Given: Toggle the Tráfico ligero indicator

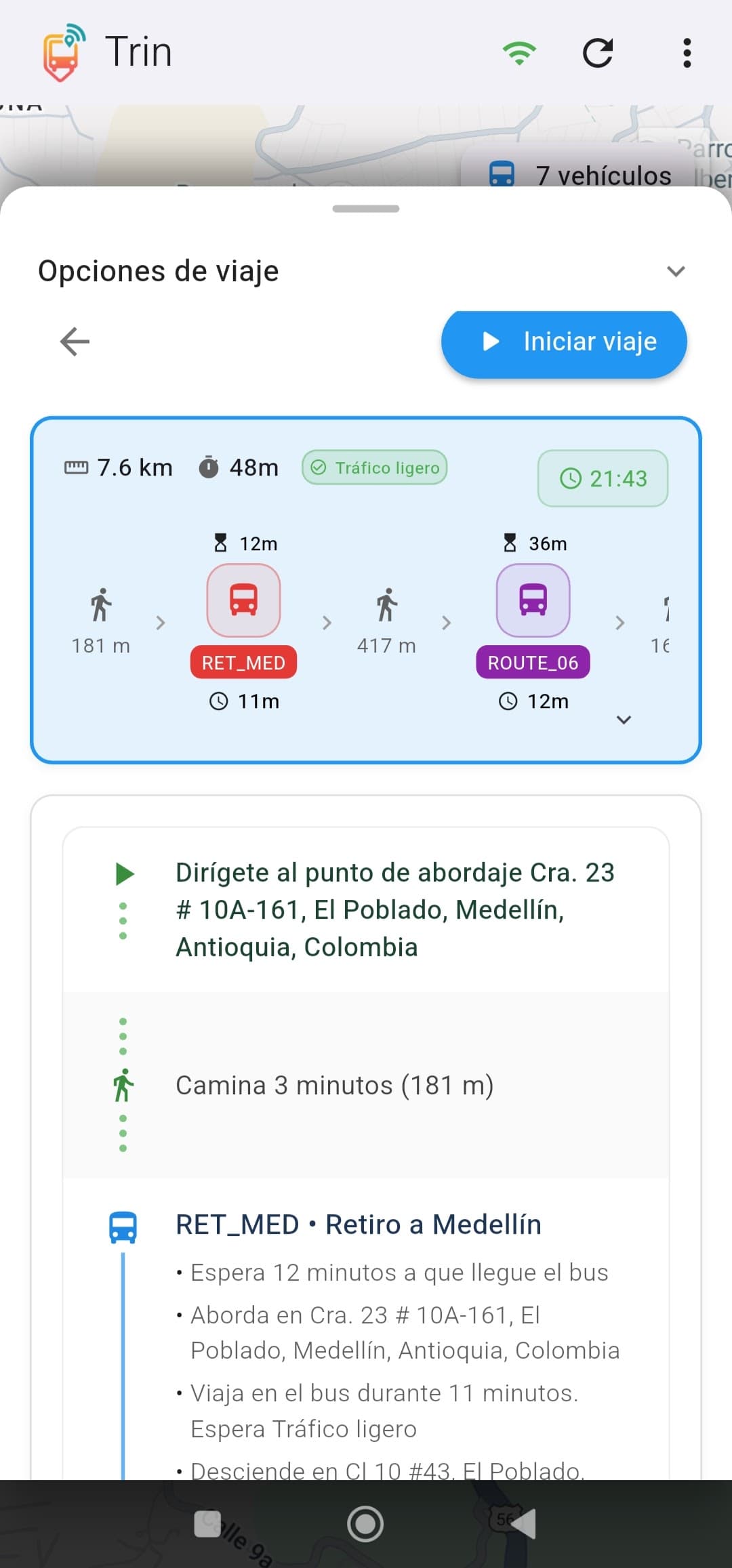Looking at the screenshot, I should click(374, 467).
